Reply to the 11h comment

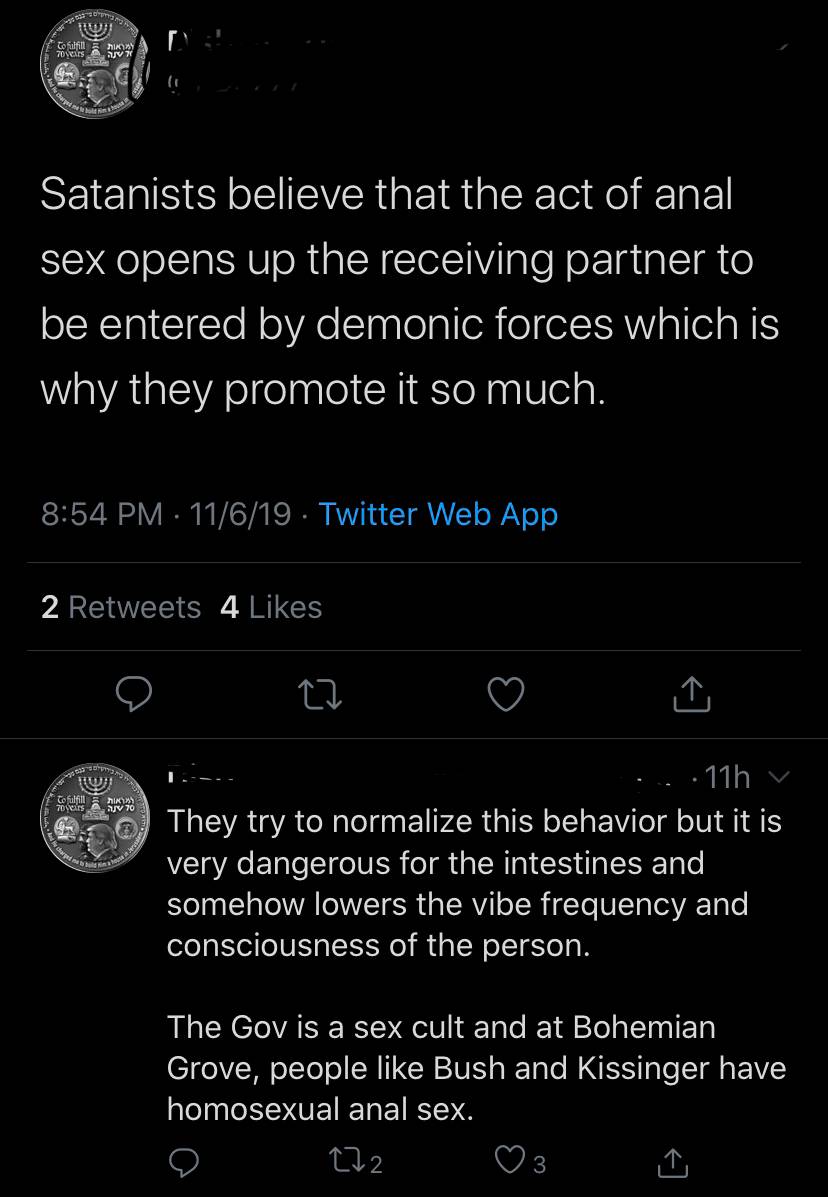pos(183,1161)
